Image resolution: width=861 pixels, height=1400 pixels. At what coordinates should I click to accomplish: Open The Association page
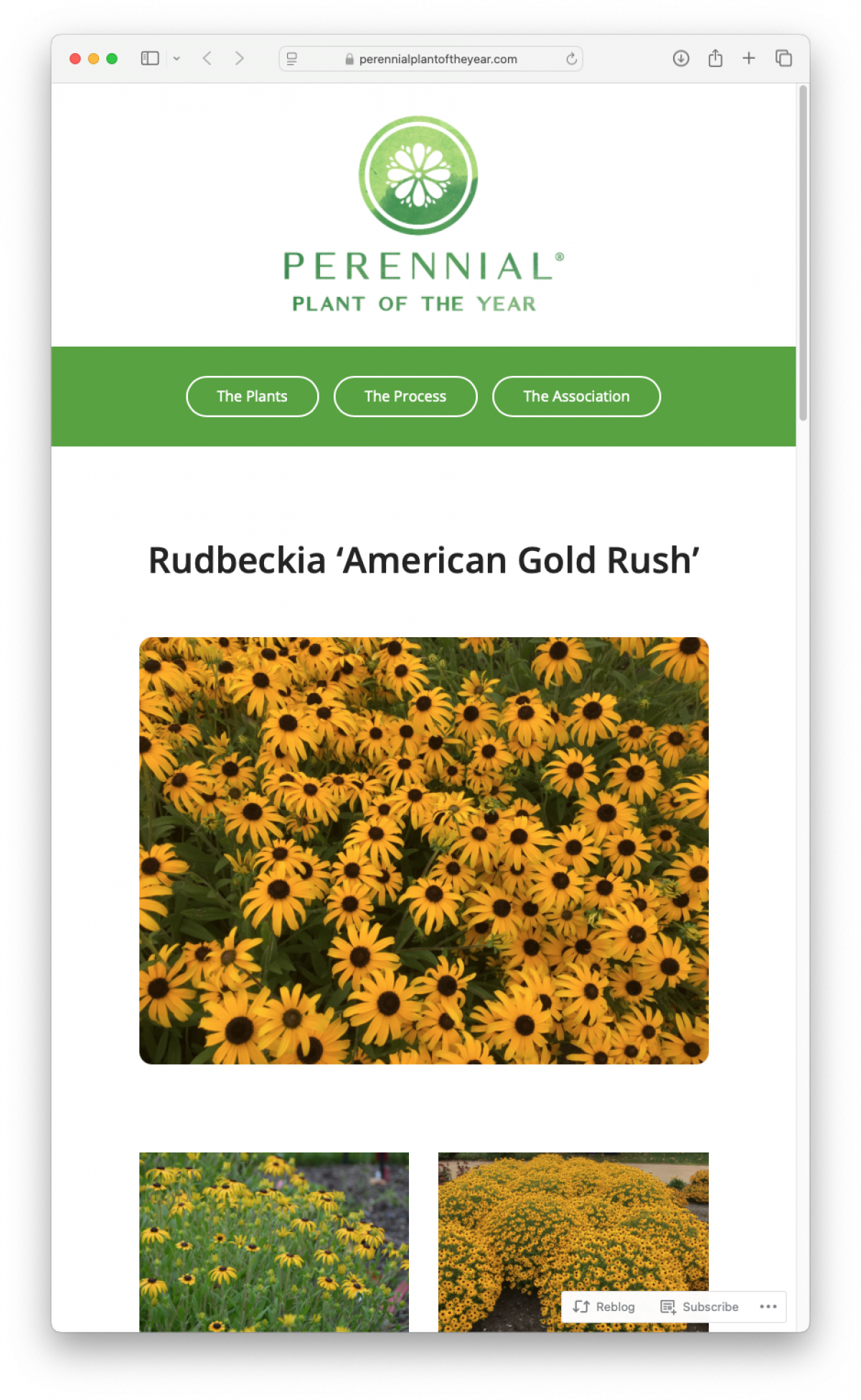pos(576,396)
